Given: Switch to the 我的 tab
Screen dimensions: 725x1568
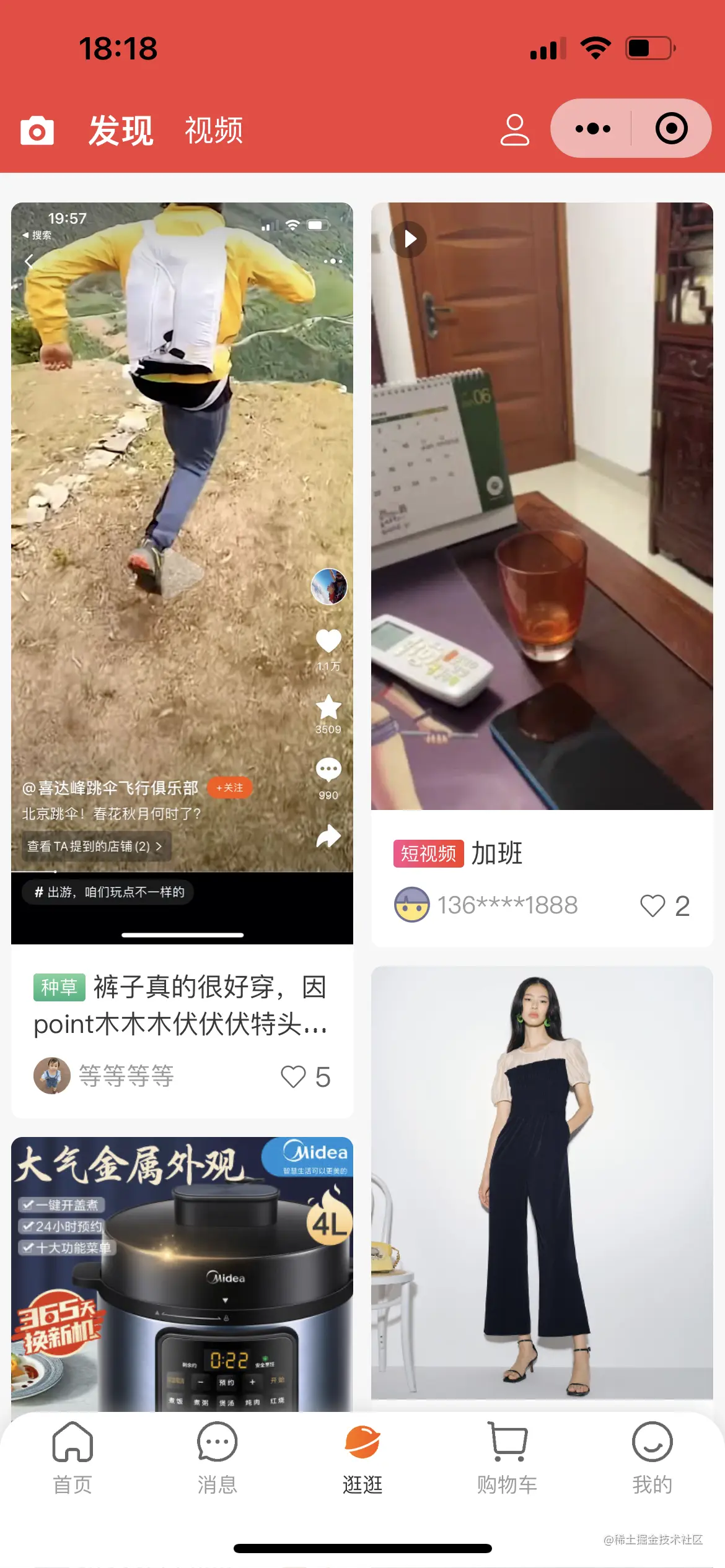Looking at the screenshot, I should pyautogui.click(x=652, y=1458).
